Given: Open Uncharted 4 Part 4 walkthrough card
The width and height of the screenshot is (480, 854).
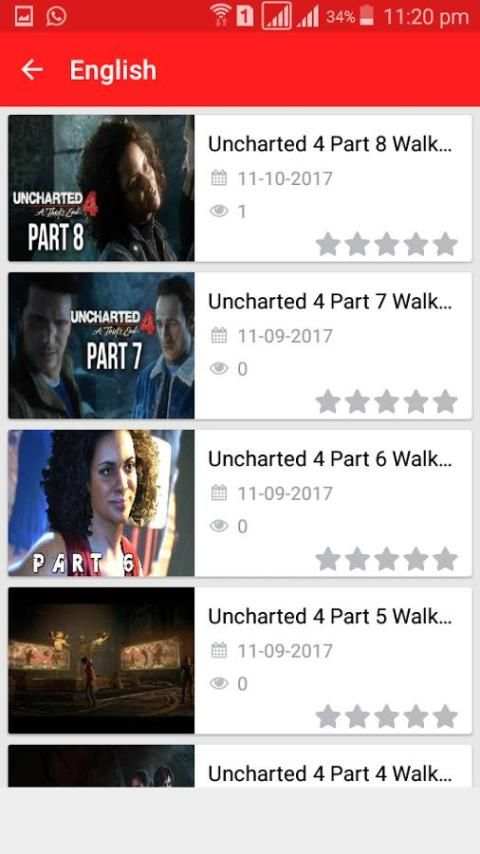Looking at the screenshot, I should tap(240, 766).
